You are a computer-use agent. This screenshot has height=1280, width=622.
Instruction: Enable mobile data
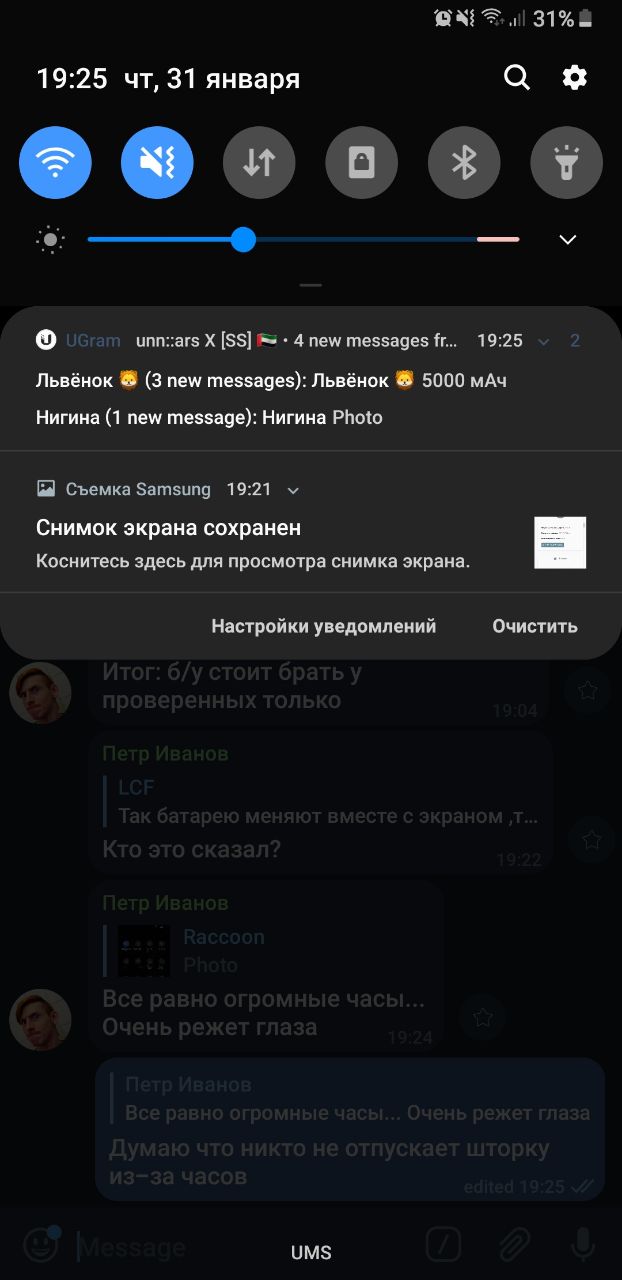259,162
